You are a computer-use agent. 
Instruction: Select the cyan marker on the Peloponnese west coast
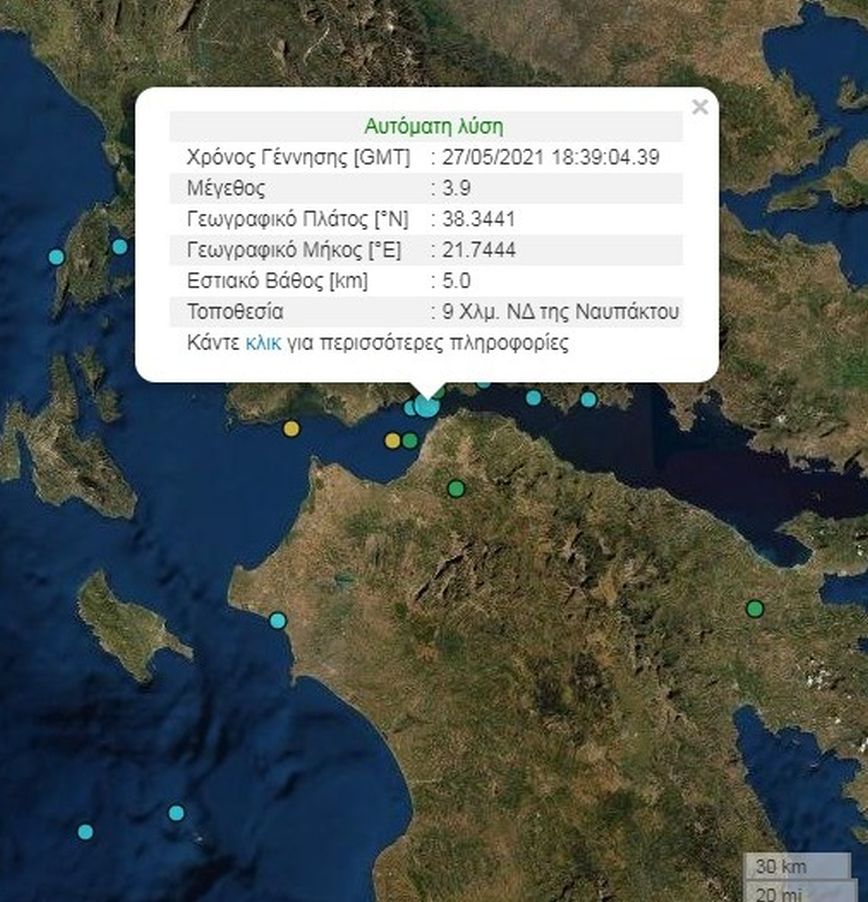pos(278,620)
